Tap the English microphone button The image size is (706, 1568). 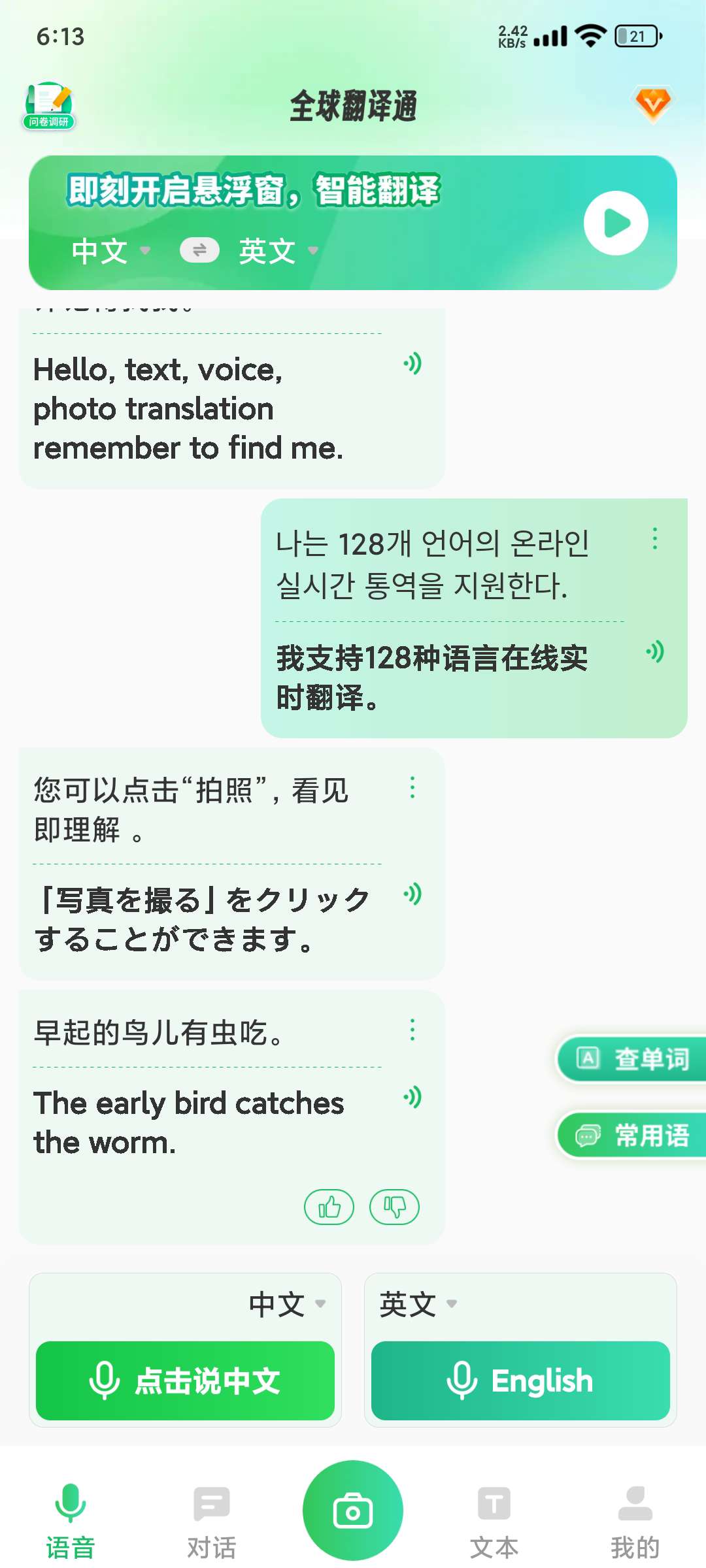(x=520, y=1380)
